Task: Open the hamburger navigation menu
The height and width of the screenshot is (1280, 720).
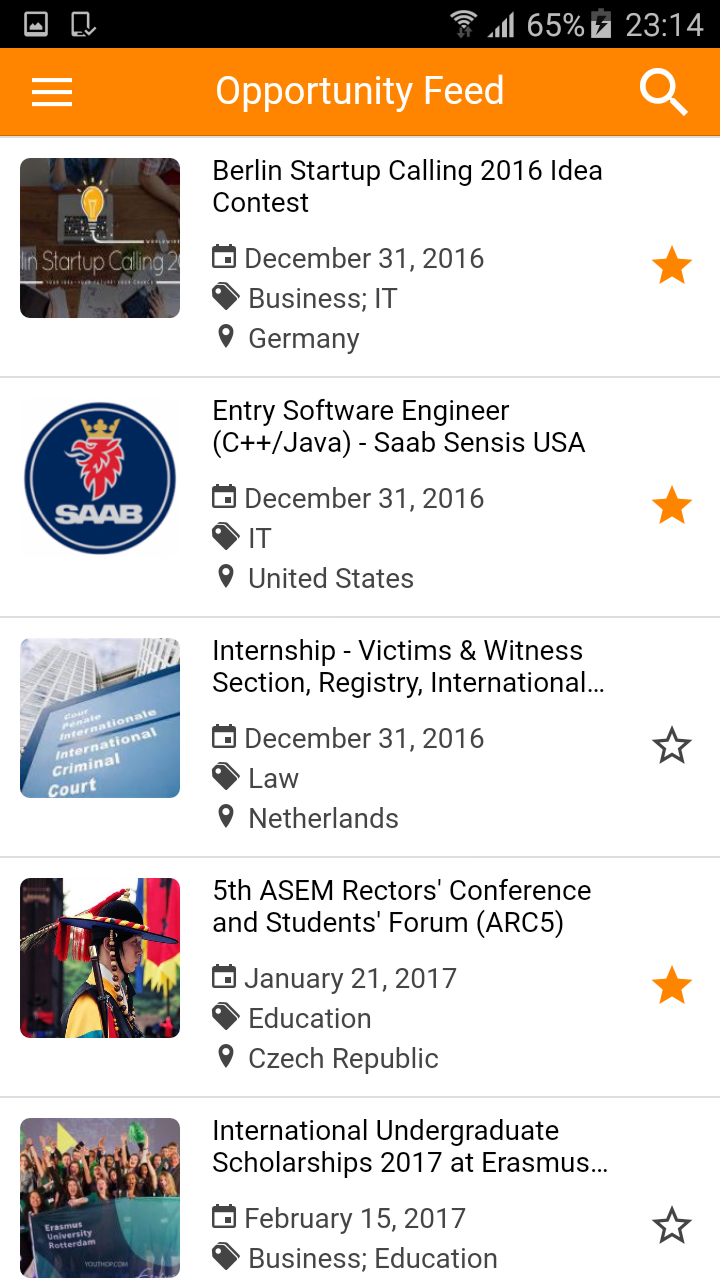Action: coord(52,92)
